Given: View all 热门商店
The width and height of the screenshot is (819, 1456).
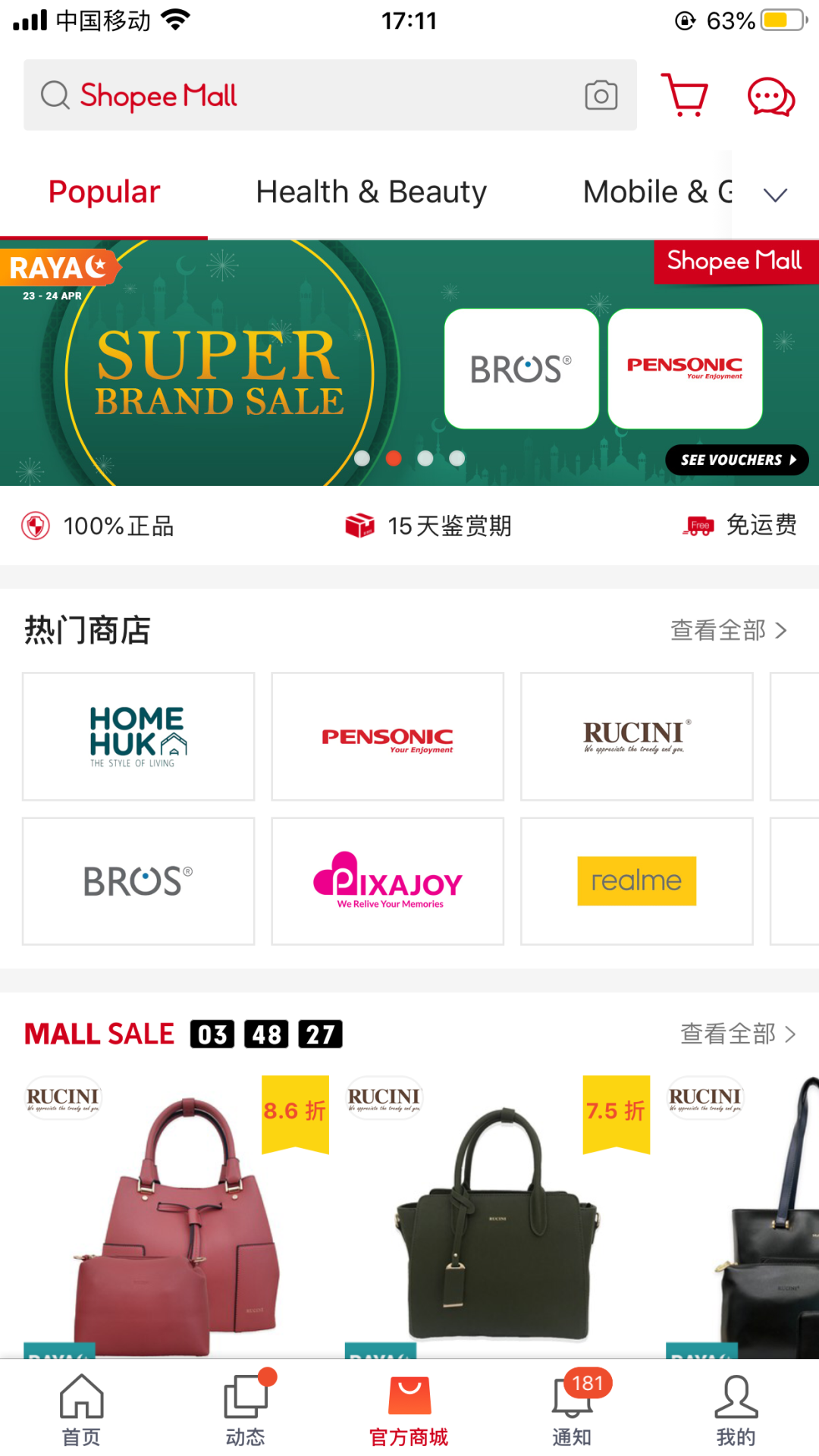Looking at the screenshot, I should coord(728,630).
